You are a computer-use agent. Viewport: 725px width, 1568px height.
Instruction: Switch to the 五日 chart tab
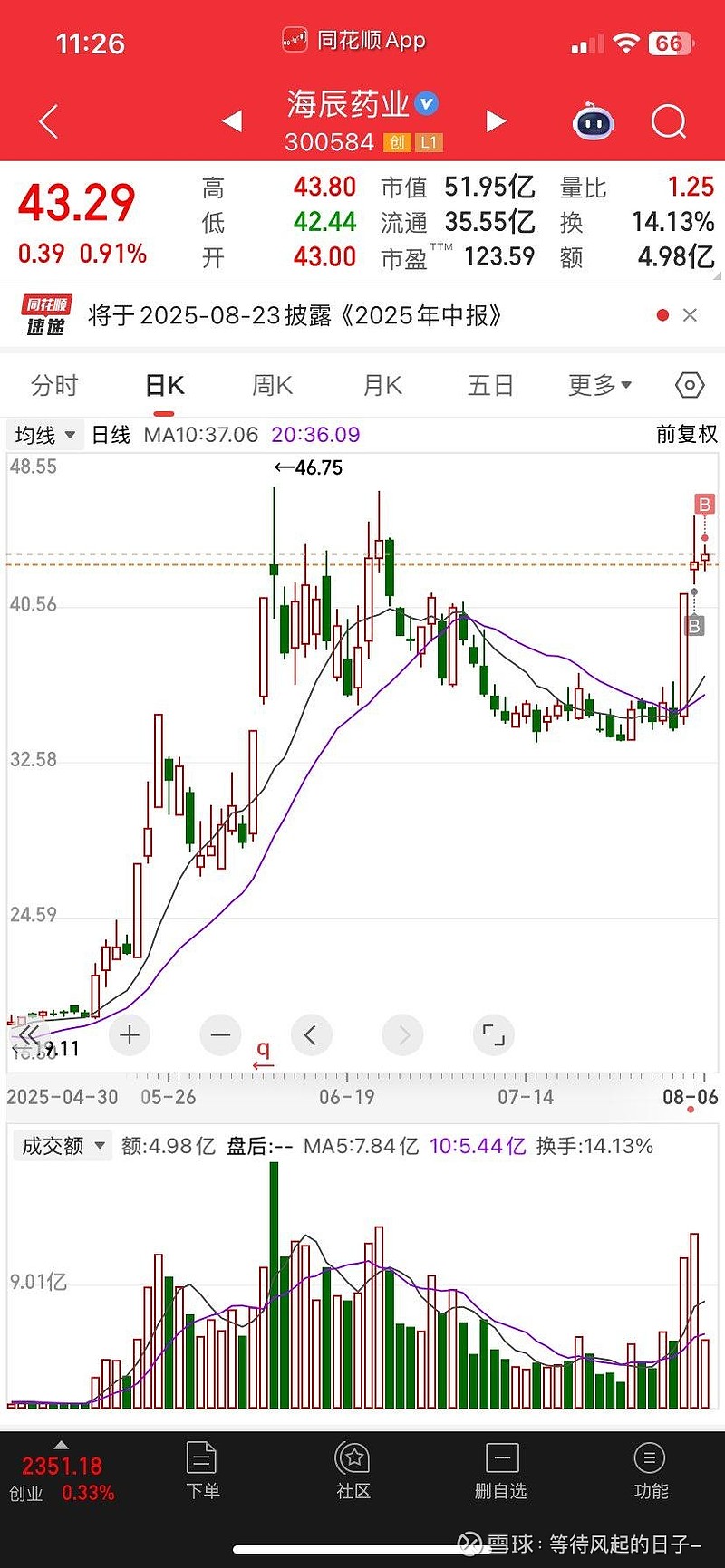tap(490, 386)
